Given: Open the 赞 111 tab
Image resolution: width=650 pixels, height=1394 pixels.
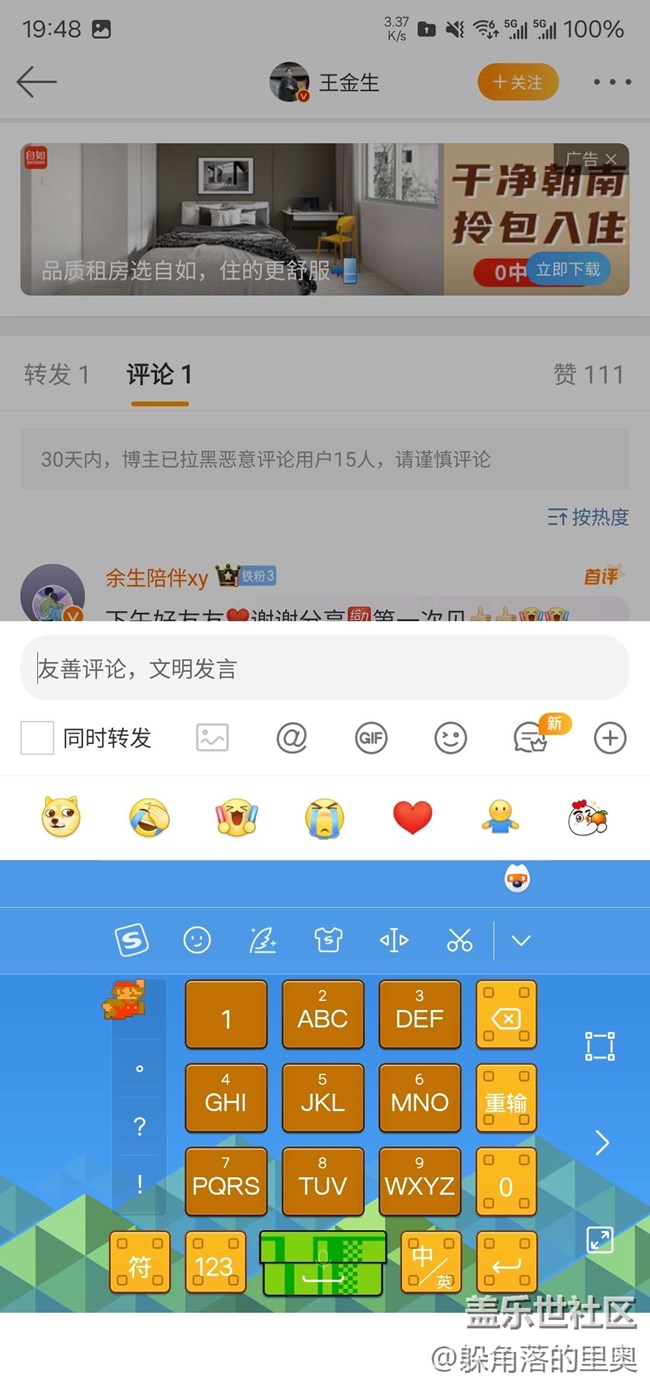Looking at the screenshot, I should click(588, 375).
